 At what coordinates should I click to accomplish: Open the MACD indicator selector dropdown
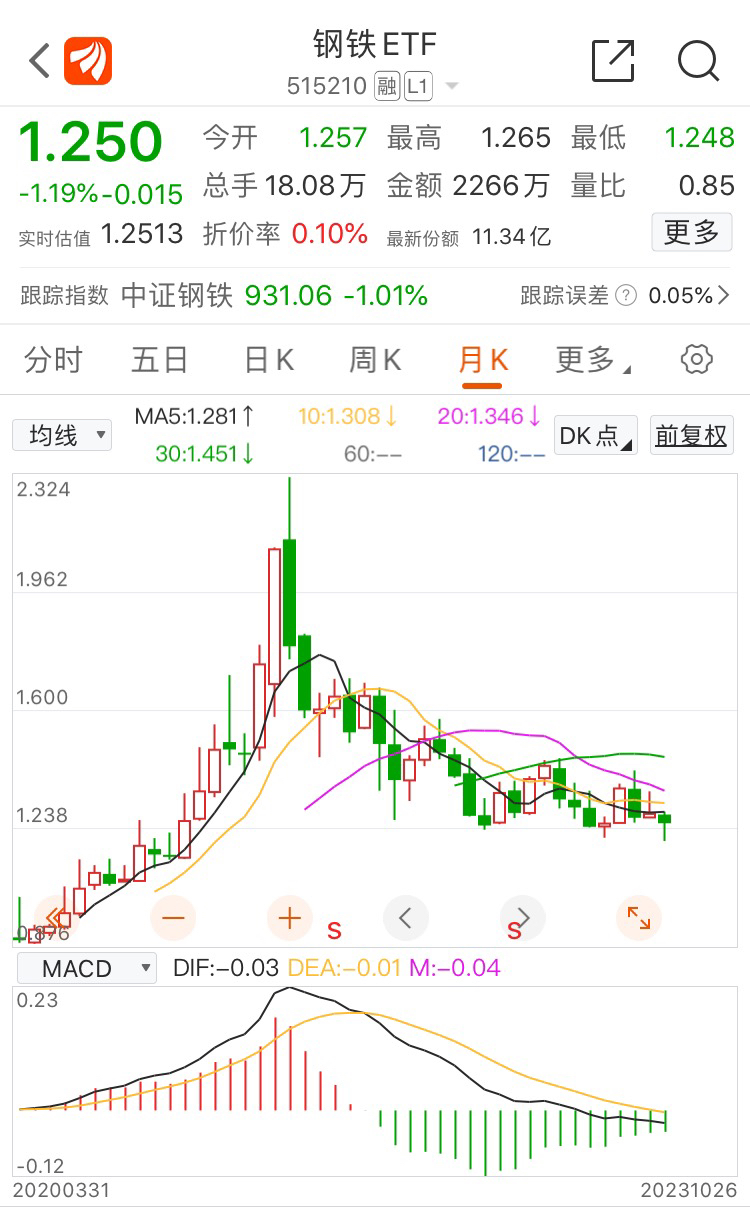(x=86, y=967)
